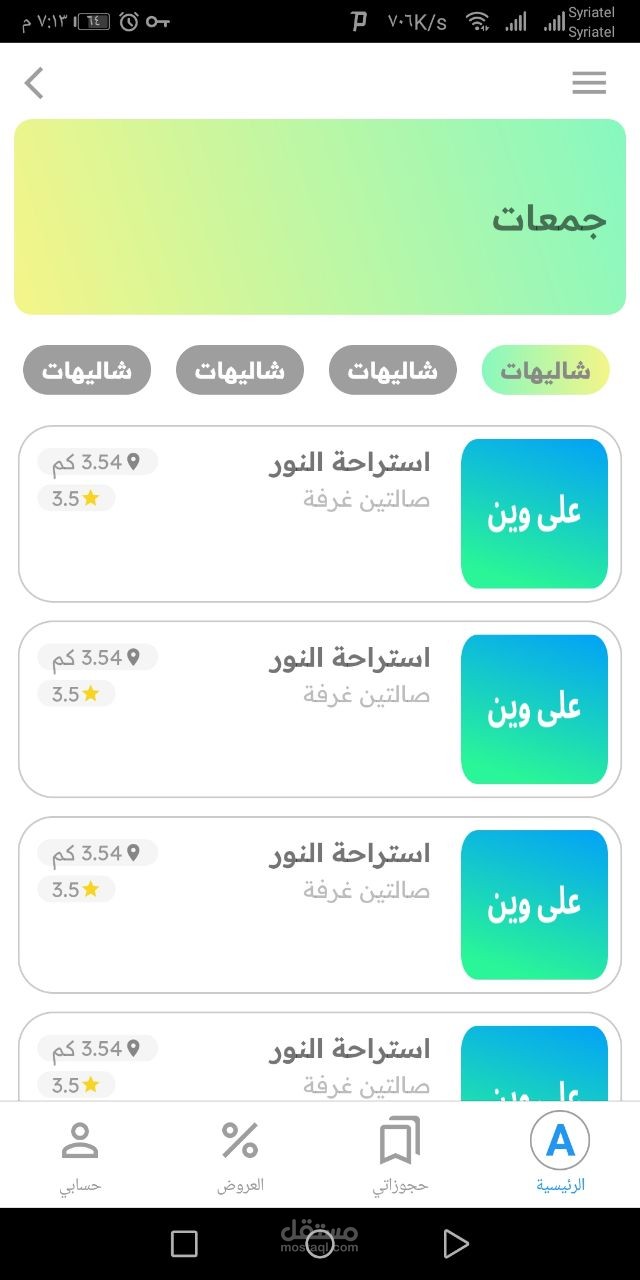
Task: Tap the back arrow in the header
Action: tap(35, 83)
